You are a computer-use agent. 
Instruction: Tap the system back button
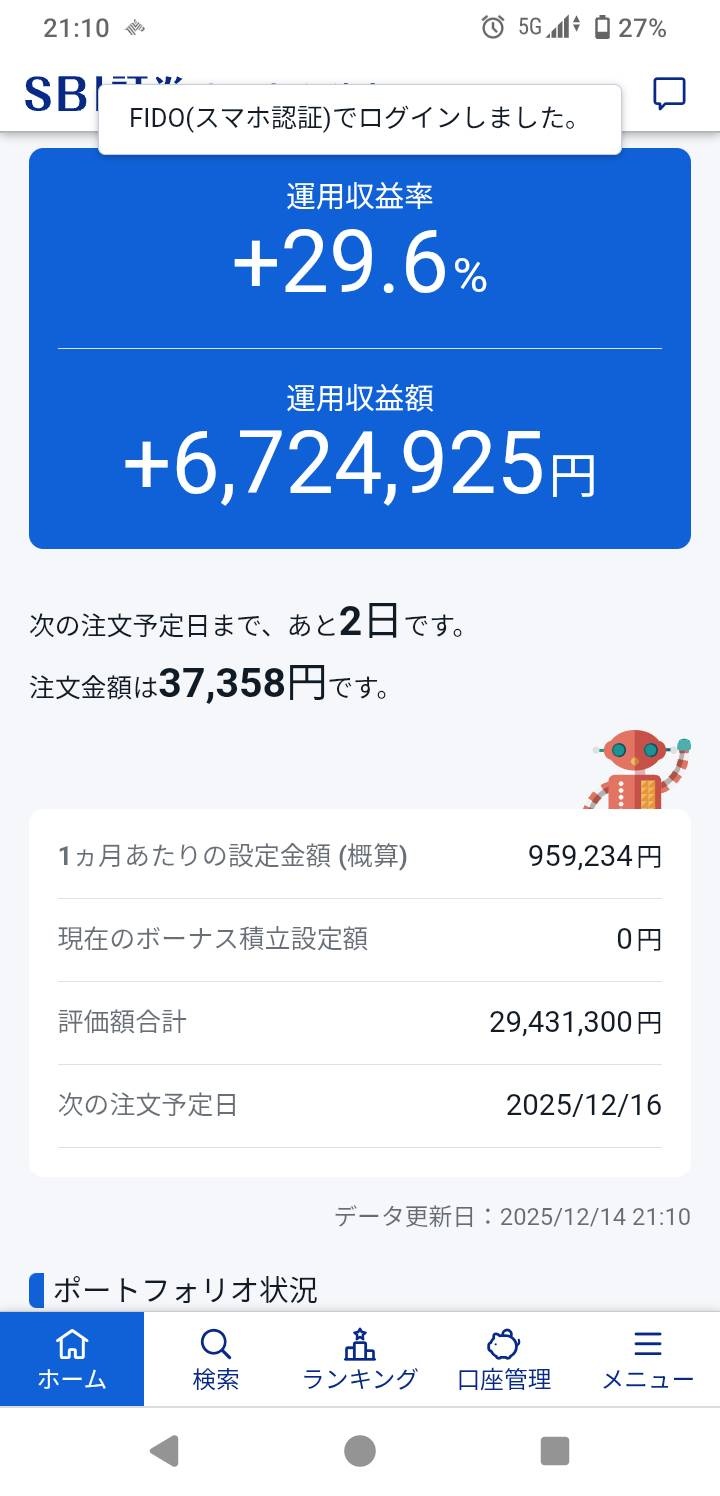164,1450
